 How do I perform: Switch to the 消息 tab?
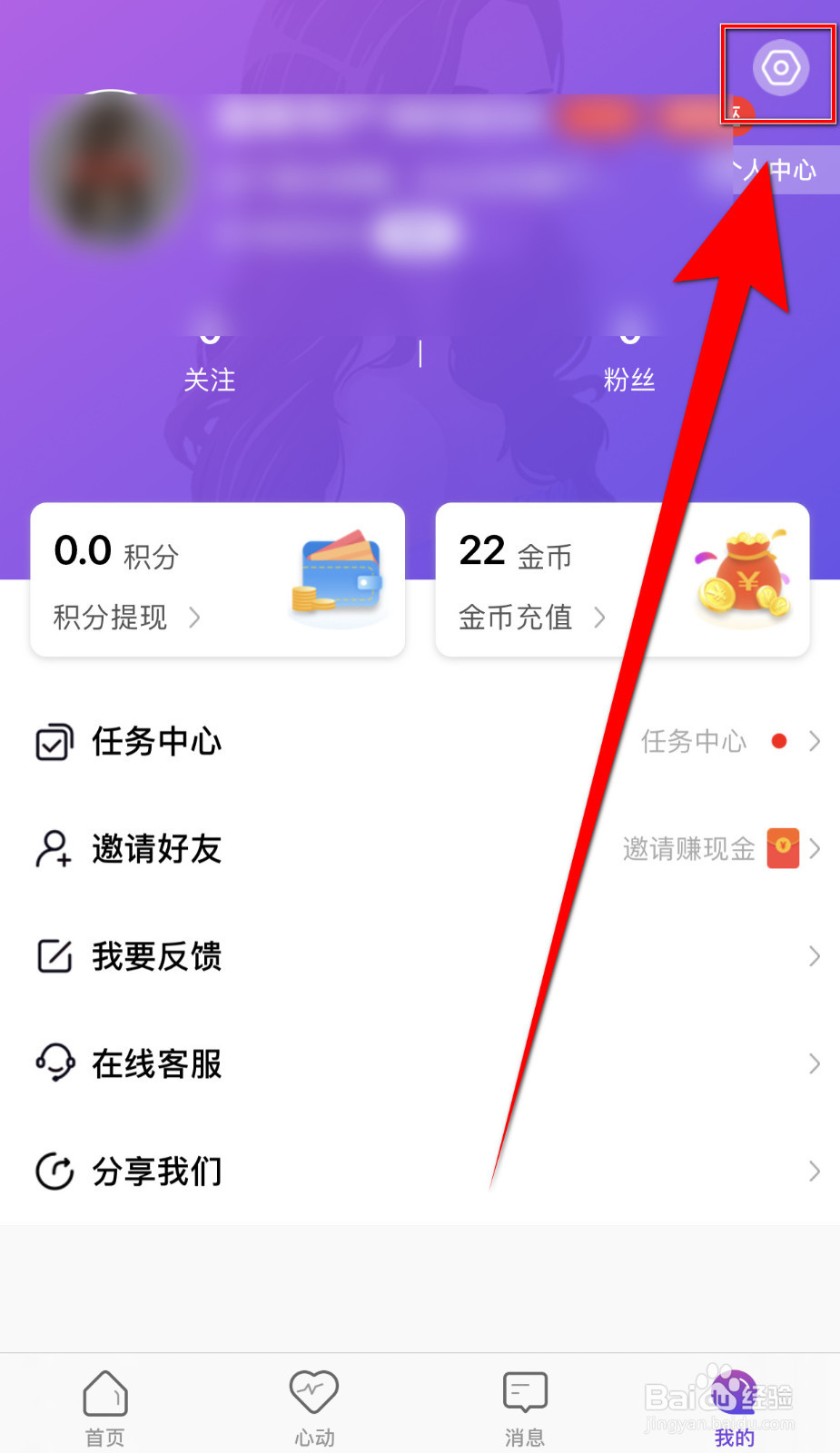524,1403
